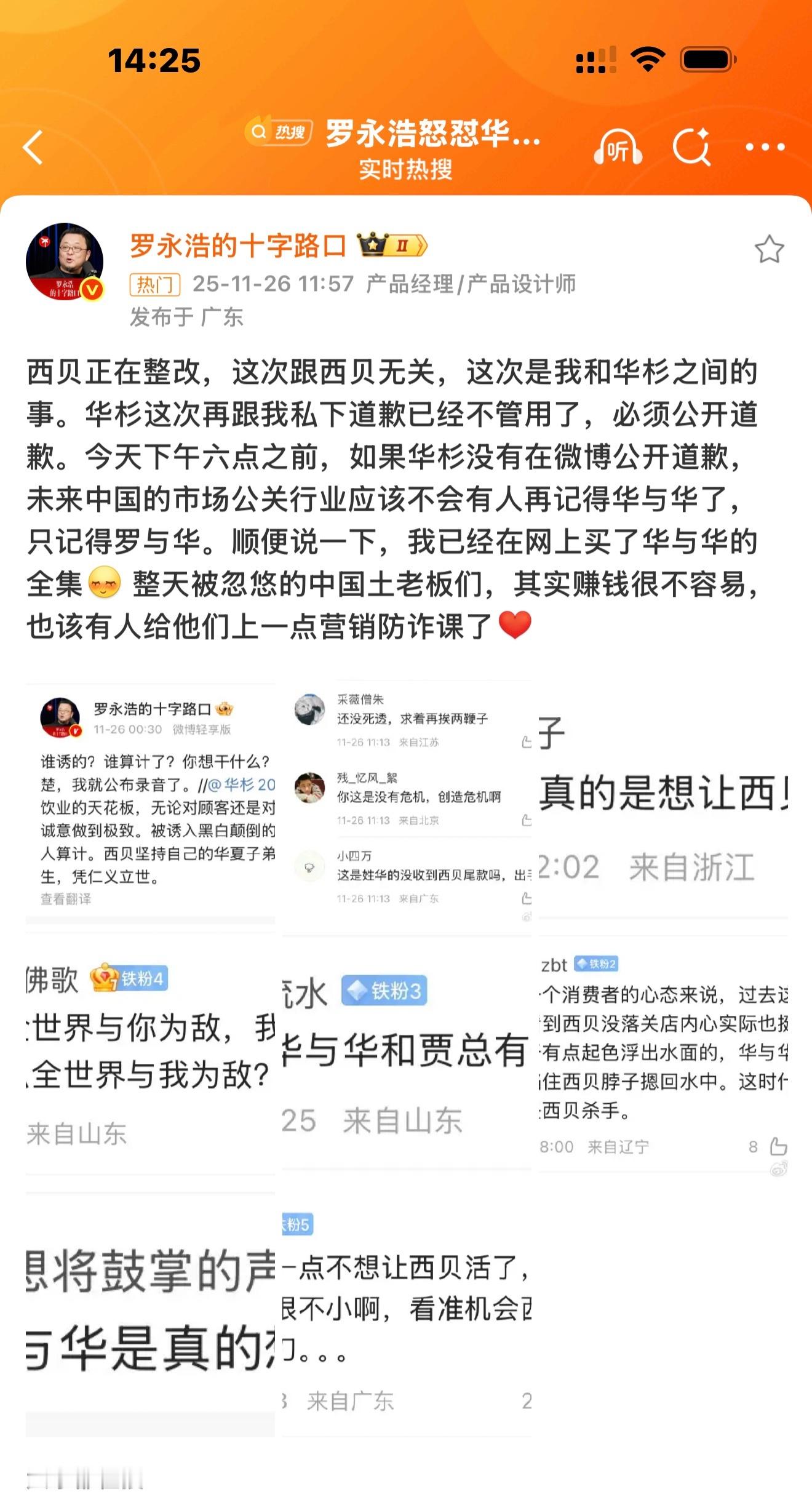The width and height of the screenshot is (812, 1497).
Task: Open the profile link 罗永浩的十字路口
Action: [x=237, y=245]
